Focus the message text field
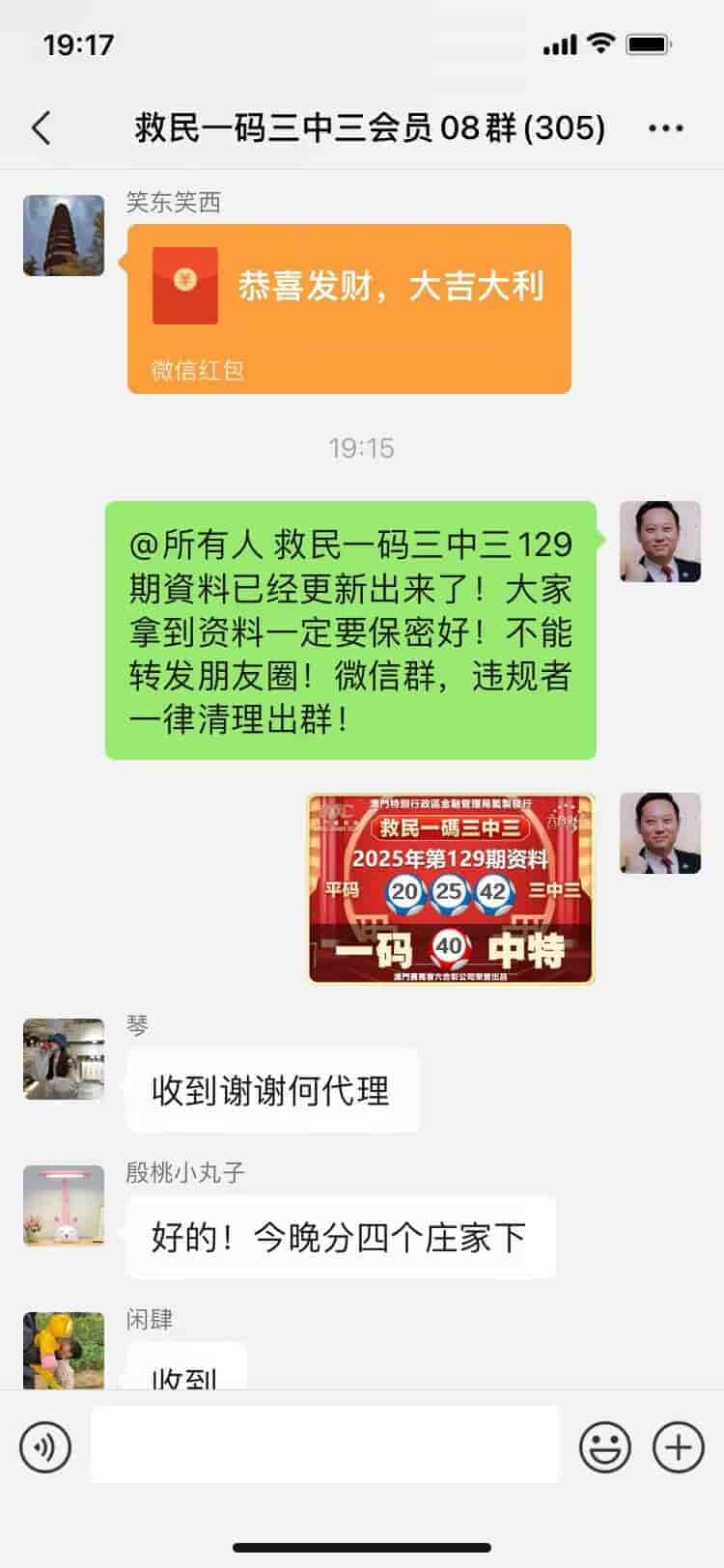 pos(325,1444)
